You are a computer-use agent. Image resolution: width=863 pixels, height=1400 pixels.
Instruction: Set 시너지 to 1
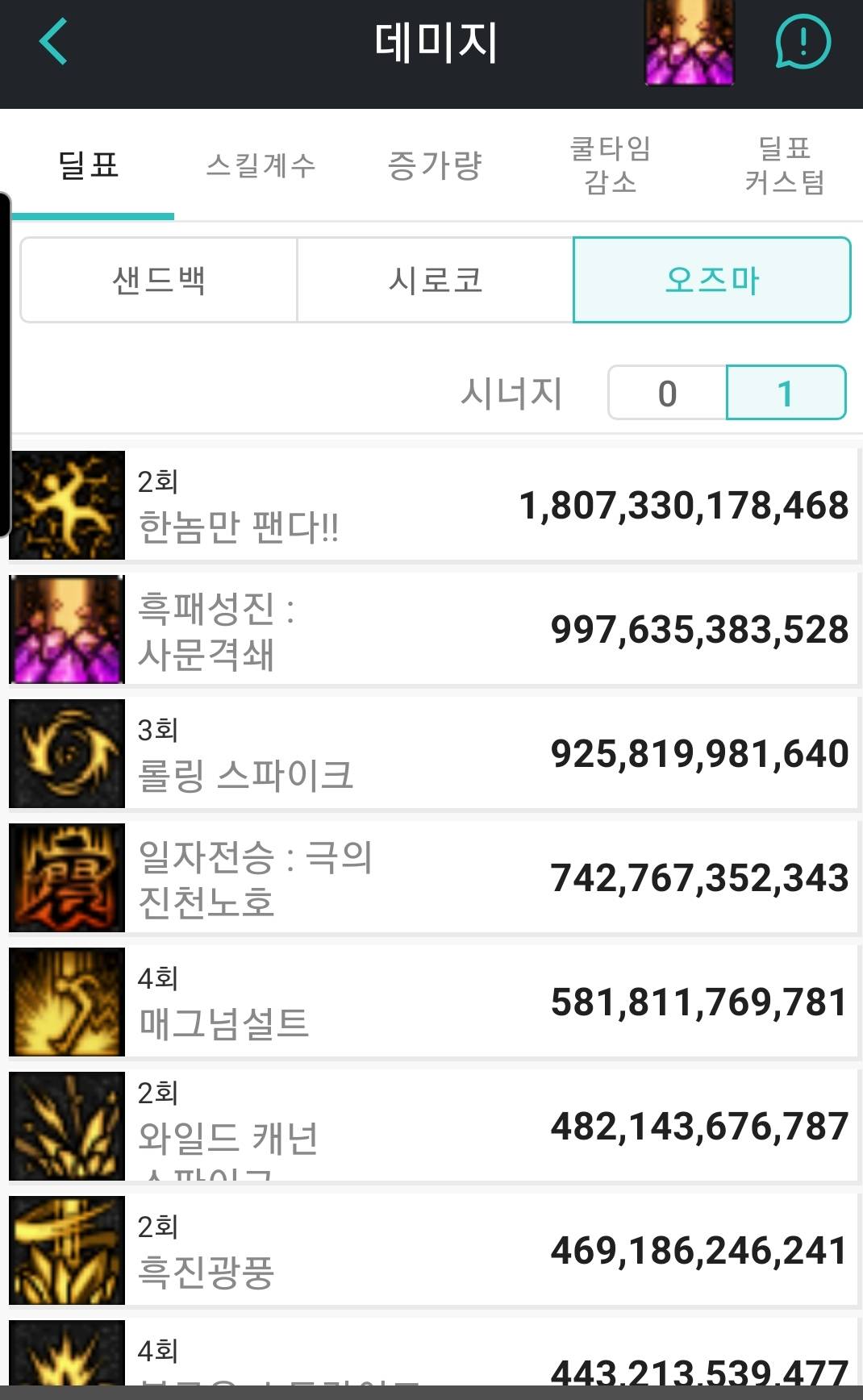(x=786, y=393)
